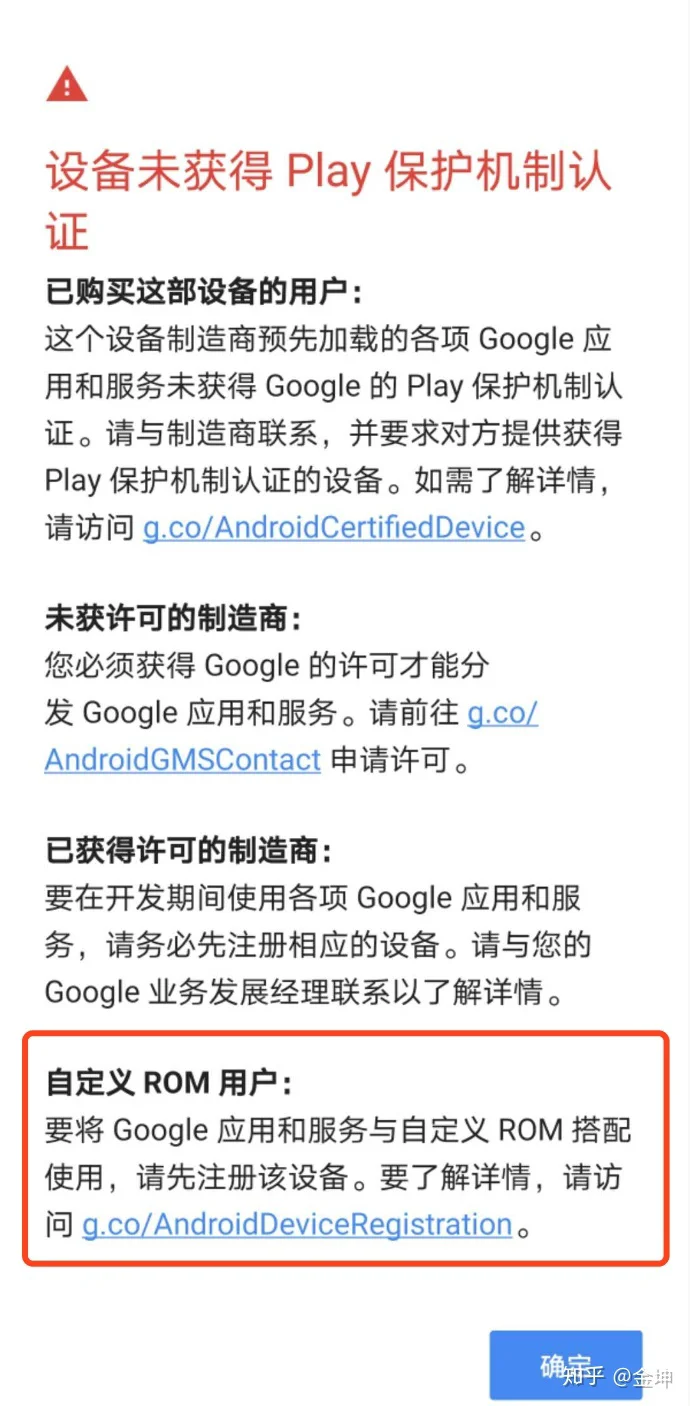The image size is (690, 1406).
Task: Open the g.co/AndroidDeviceRegistration link
Action: tap(297, 1223)
